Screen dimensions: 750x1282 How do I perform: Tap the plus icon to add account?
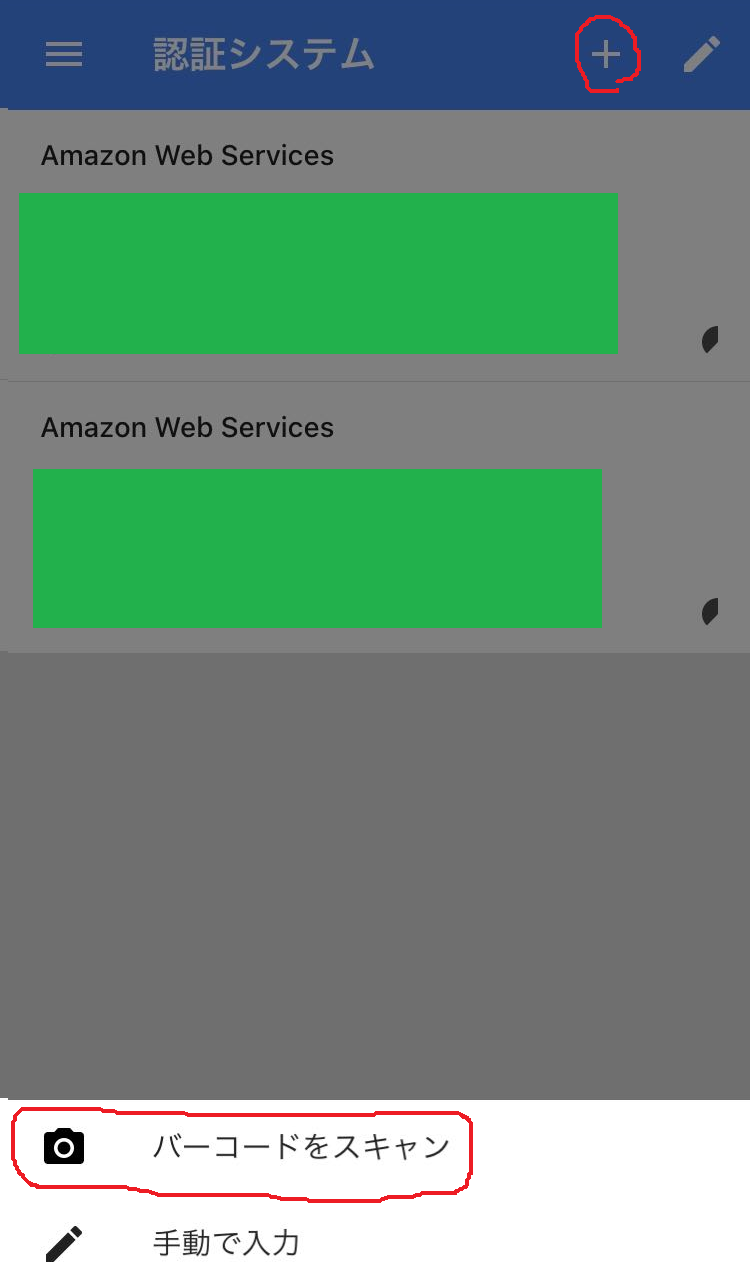(x=606, y=54)
